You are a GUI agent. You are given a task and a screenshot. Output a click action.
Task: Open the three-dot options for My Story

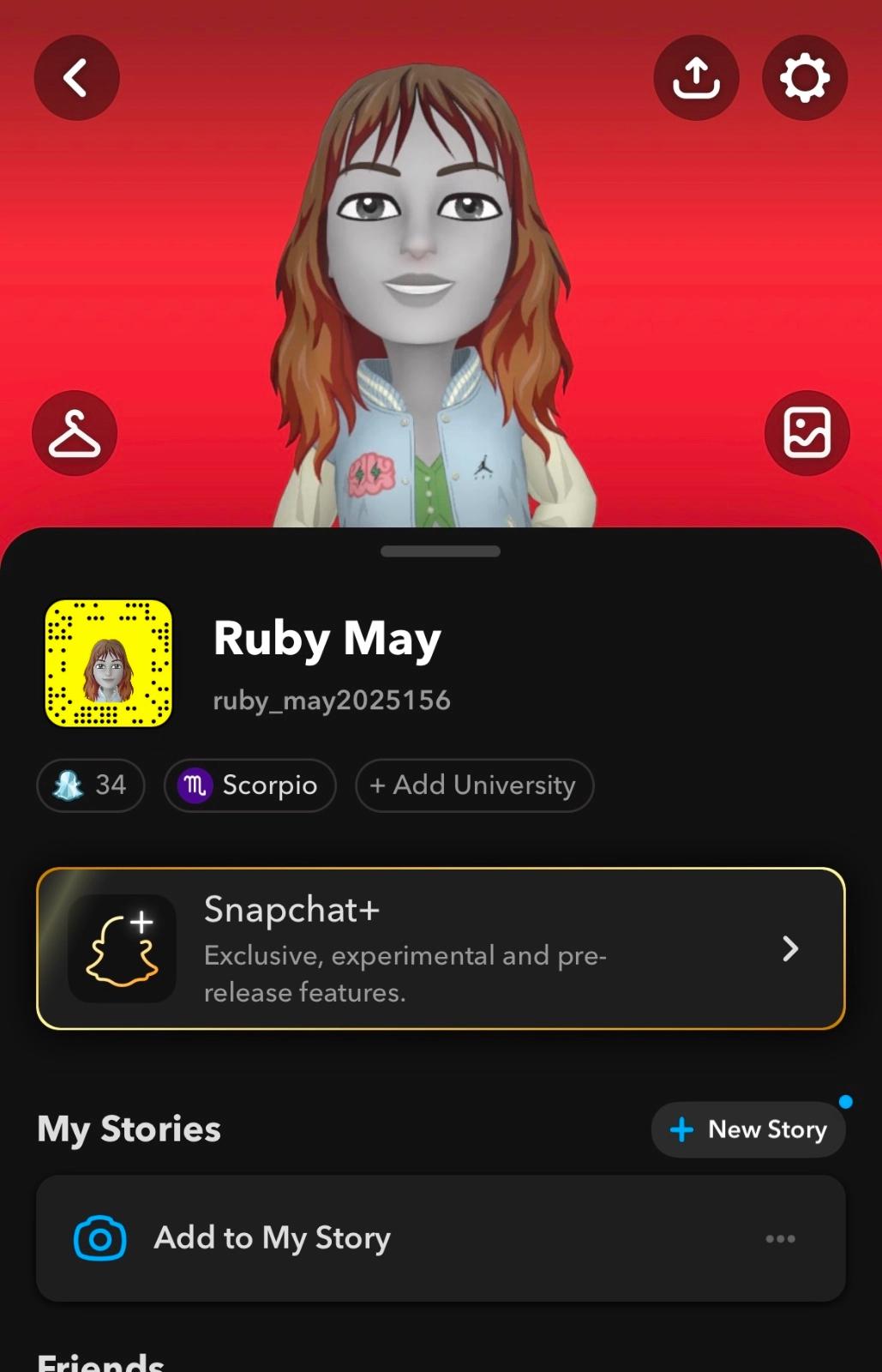[780, 1239]
